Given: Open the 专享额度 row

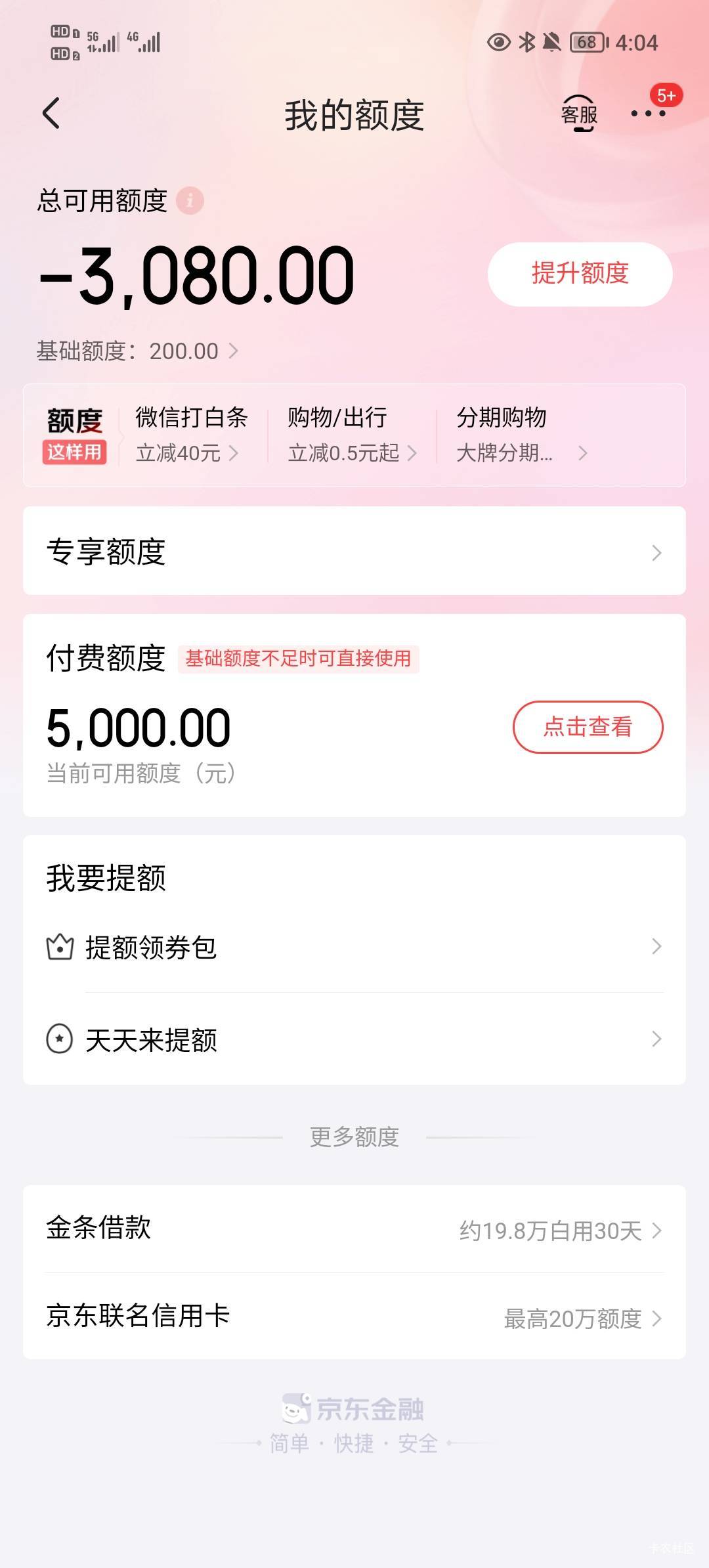Looking at the screenshot, I should point(354,551).
